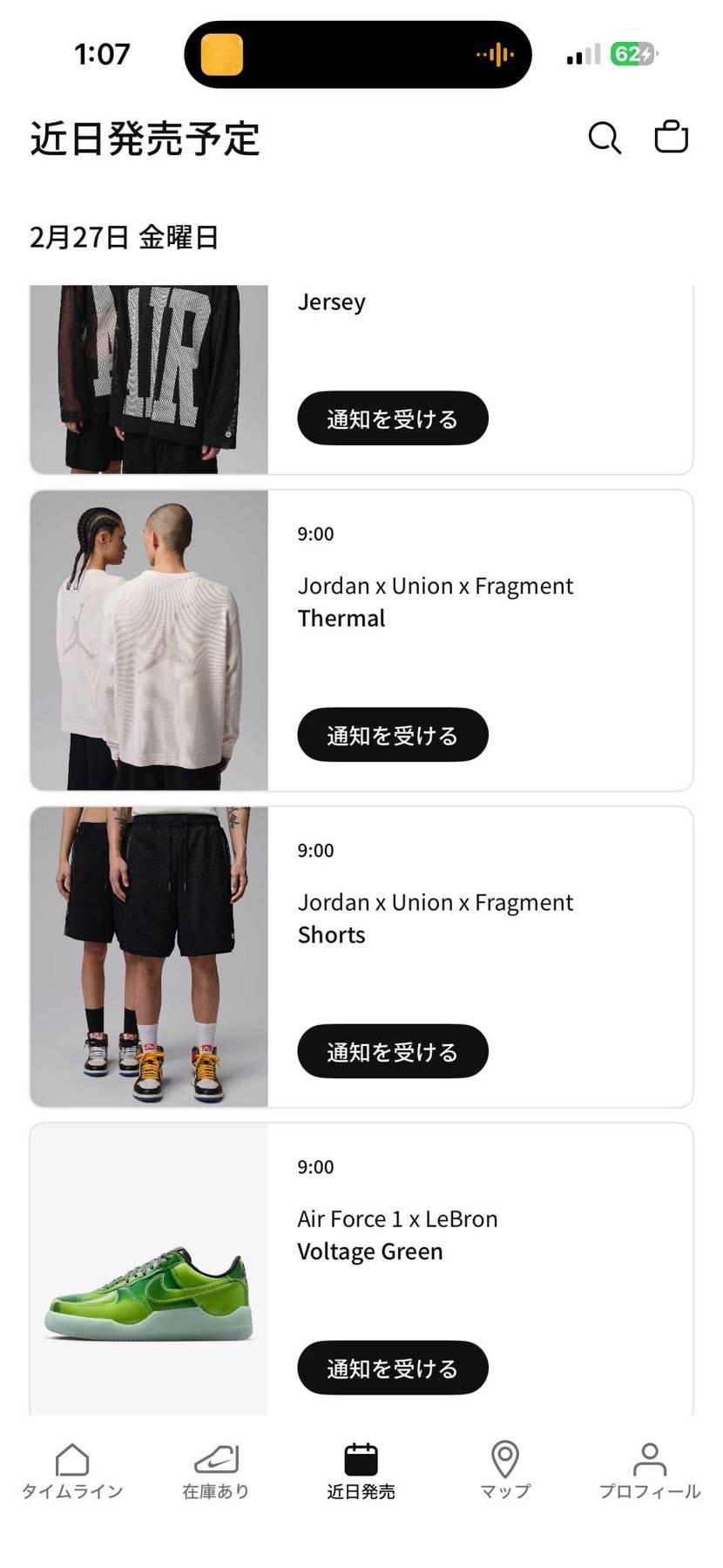
Task: Tap 通知を受ける for the Fragment Shorts
Action: (x=392, y=1051)
